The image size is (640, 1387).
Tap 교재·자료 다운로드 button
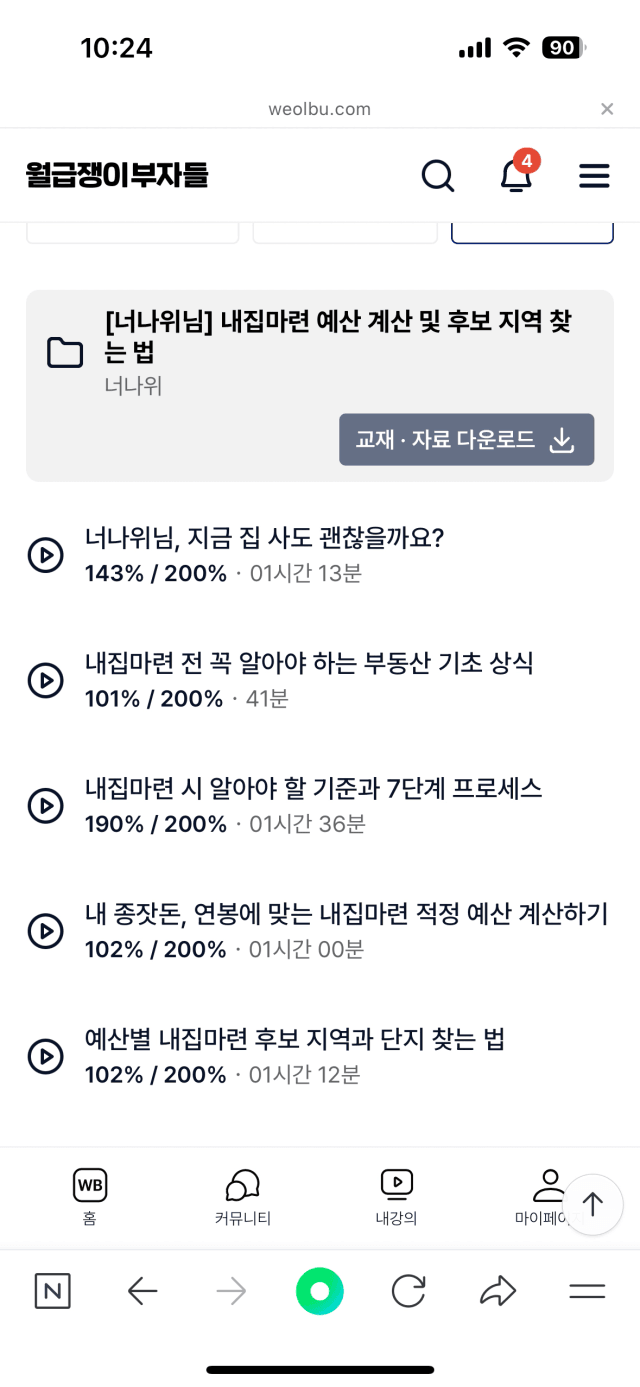tap(467, 440)
